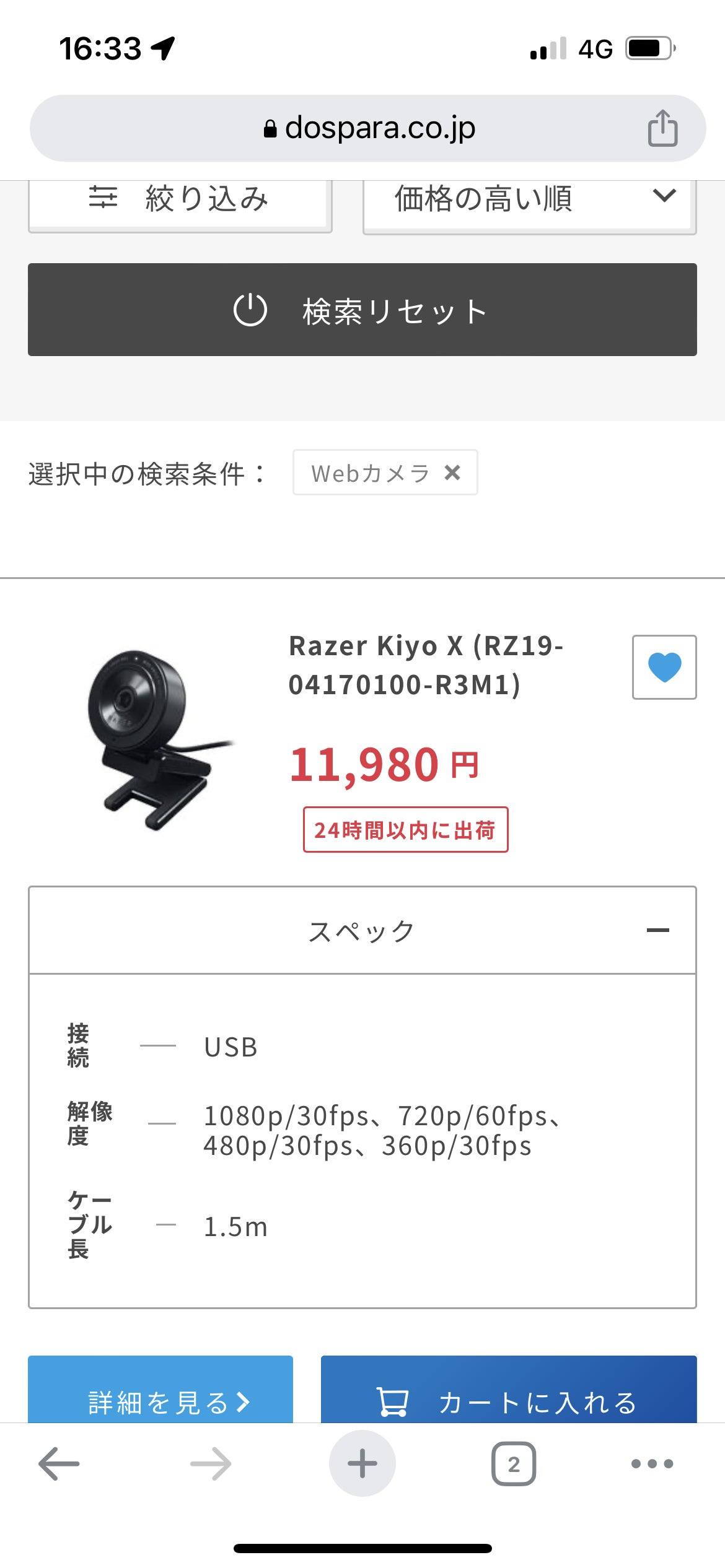The width and height of the screenshot is (725, 1568).
Task: Open the browser's three-dot menu
Action: tap(652, 1463)
